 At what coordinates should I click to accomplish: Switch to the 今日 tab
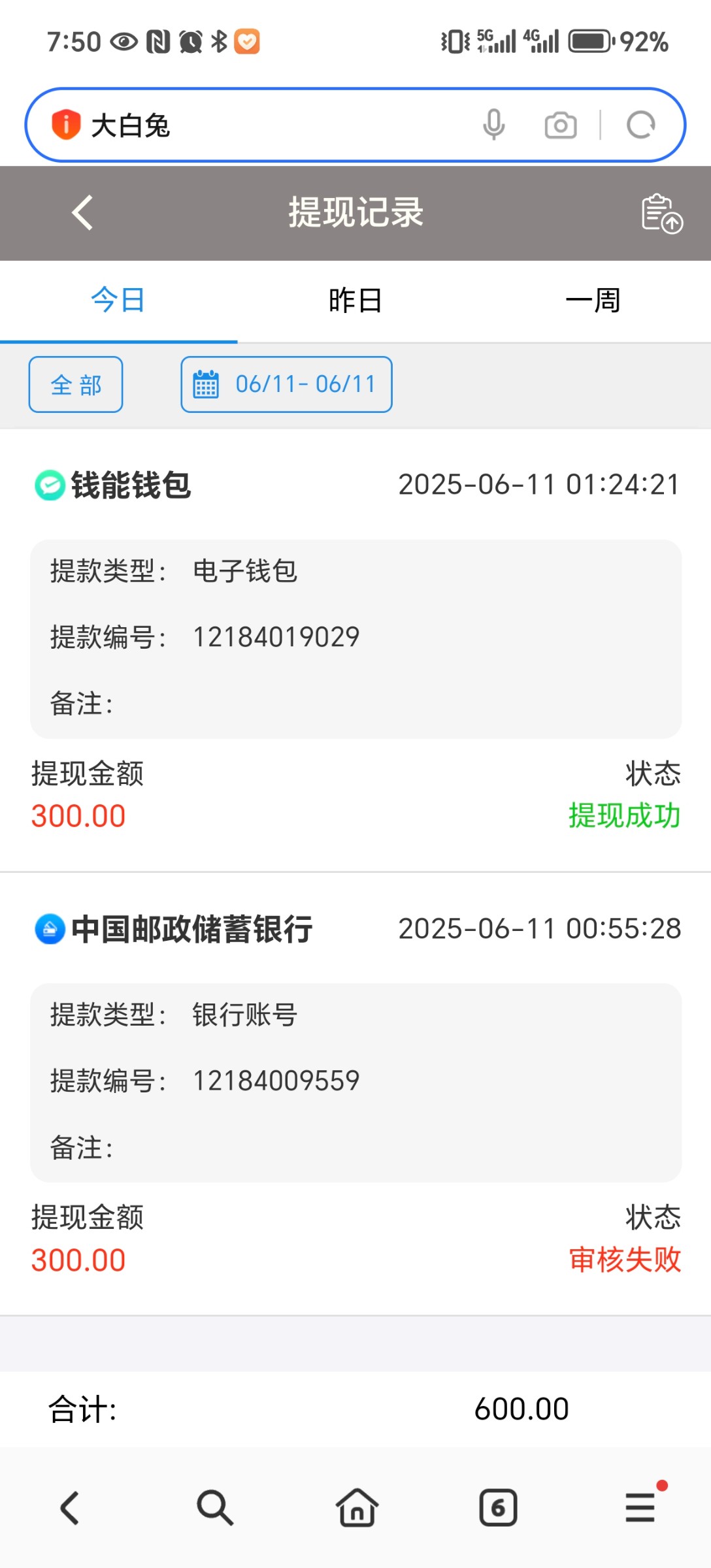click(118, 301)
